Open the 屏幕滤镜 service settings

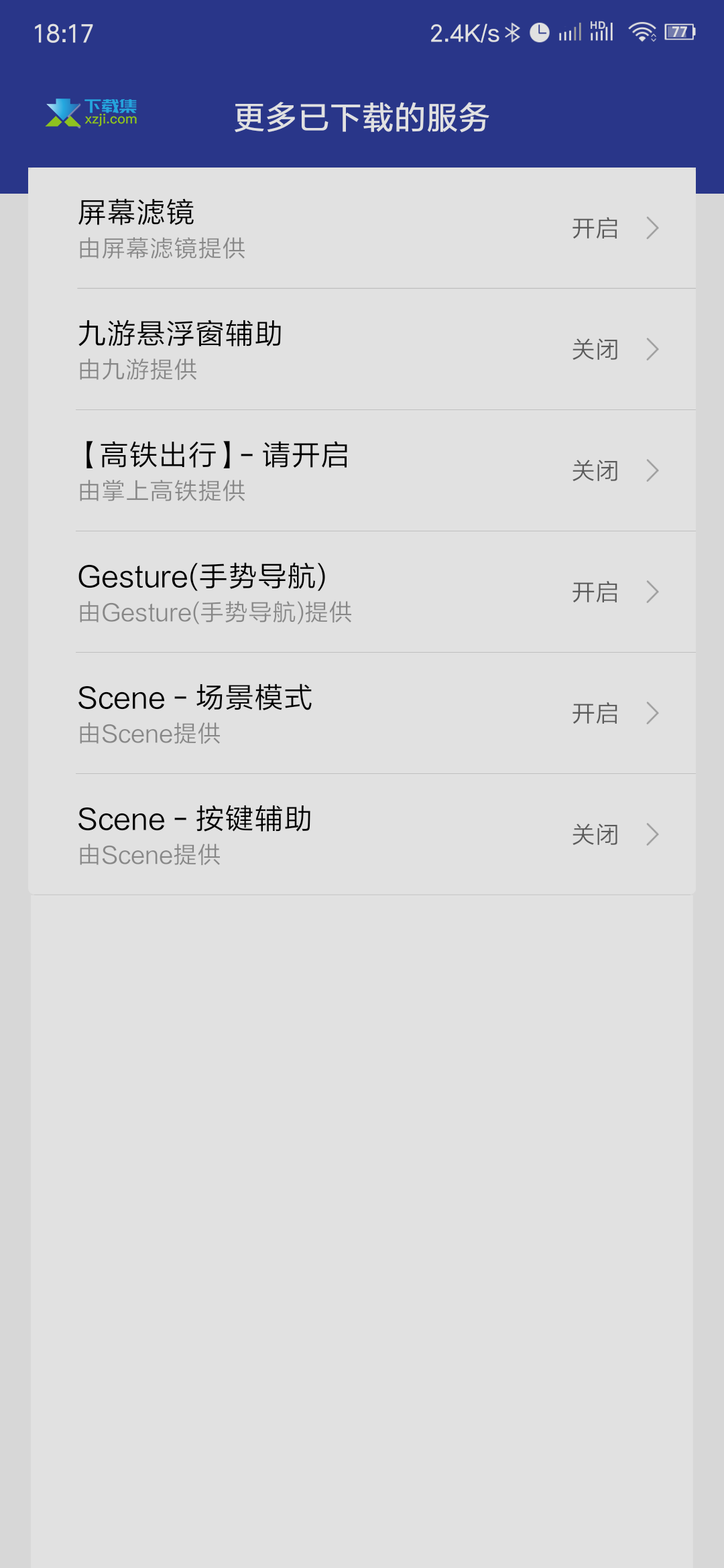[362, 228]
